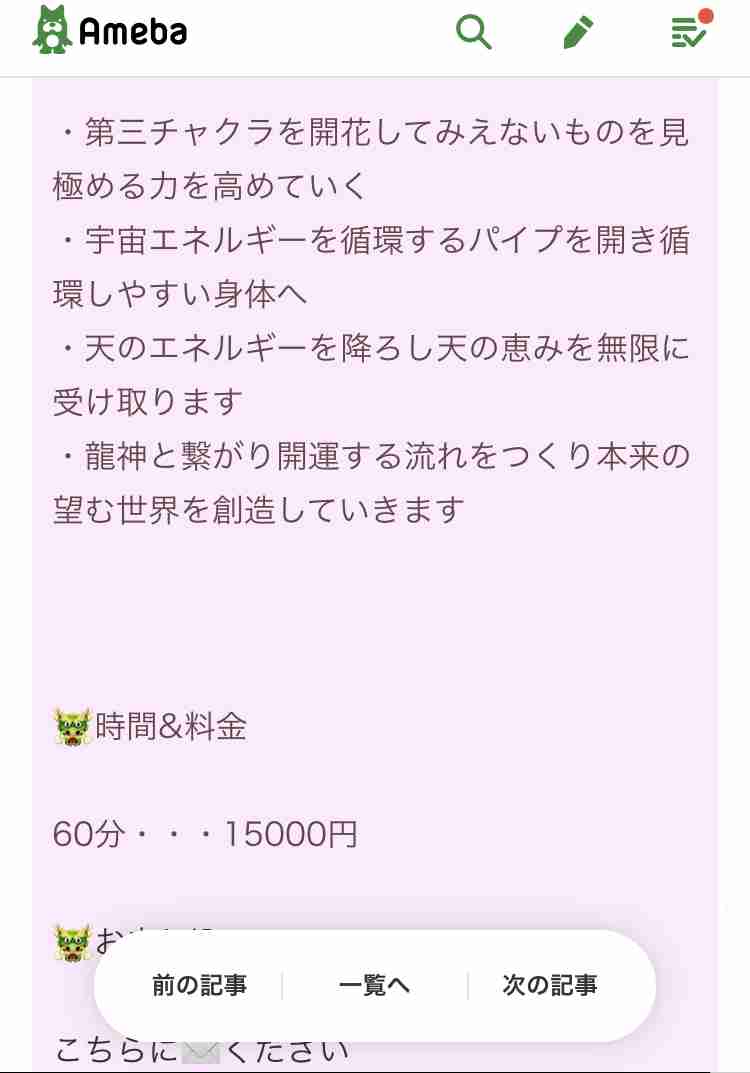Write a new blog post
Viewport: 750px width, 1073px height.
tap(578, 32)
